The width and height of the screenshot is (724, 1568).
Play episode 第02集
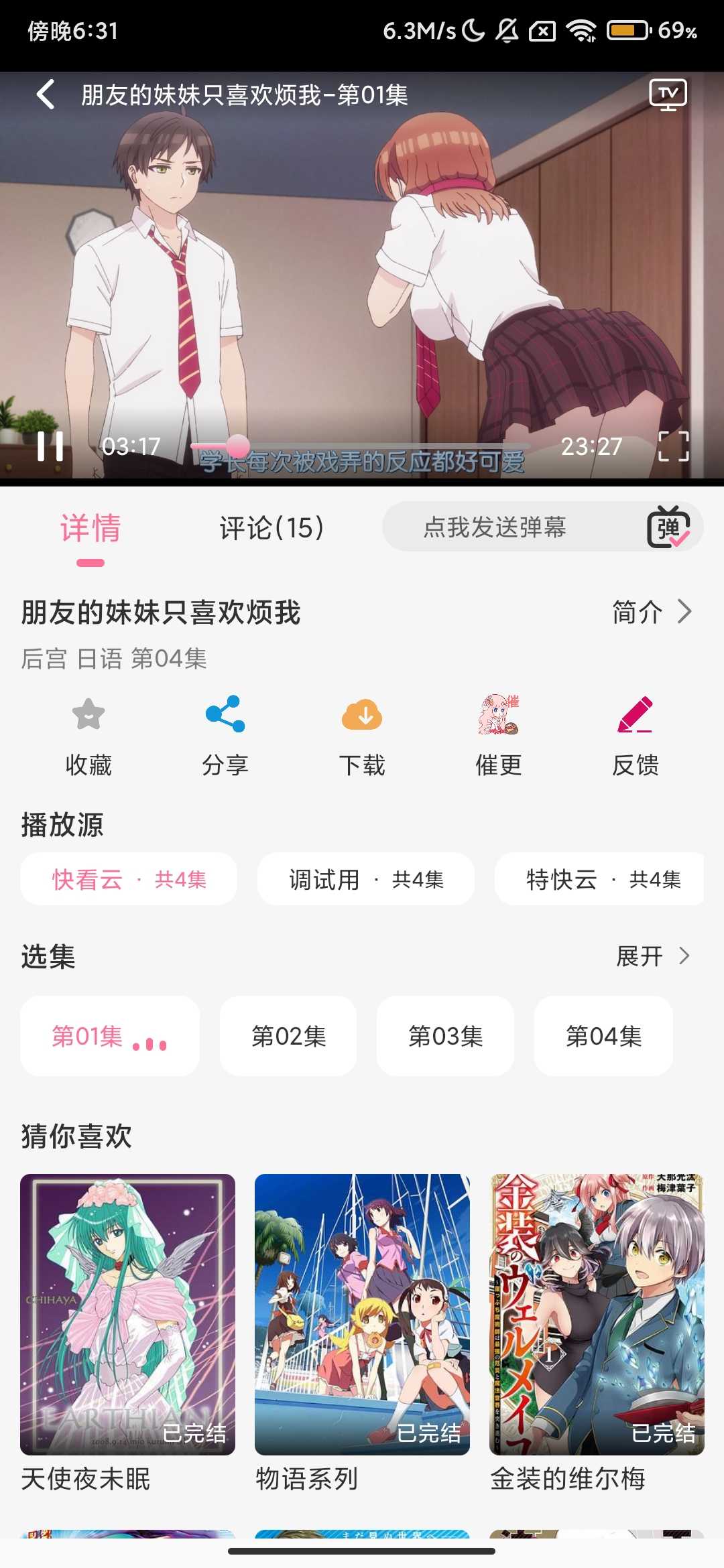click(288, 1036)
